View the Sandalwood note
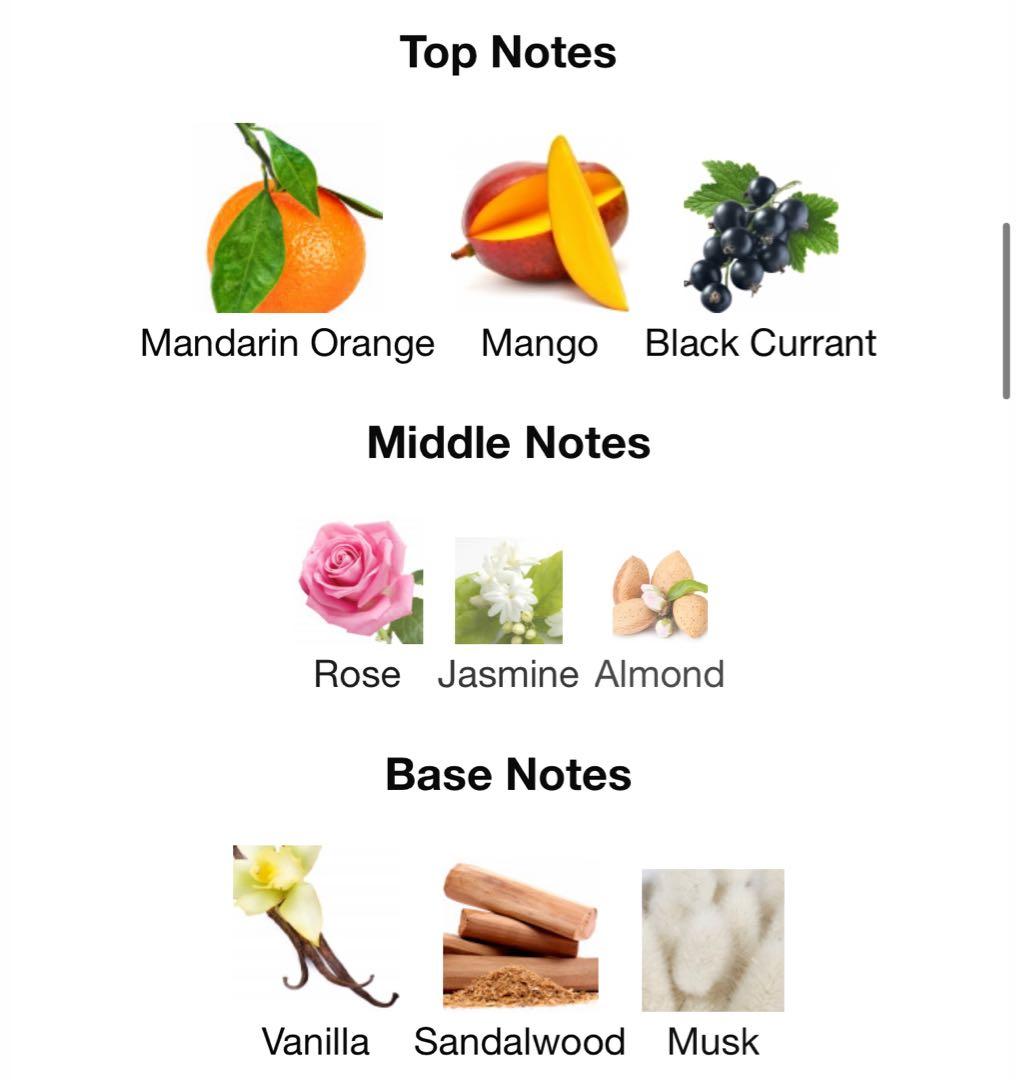Screen dimensions: 1018x1080 click(x=520, y=936)
